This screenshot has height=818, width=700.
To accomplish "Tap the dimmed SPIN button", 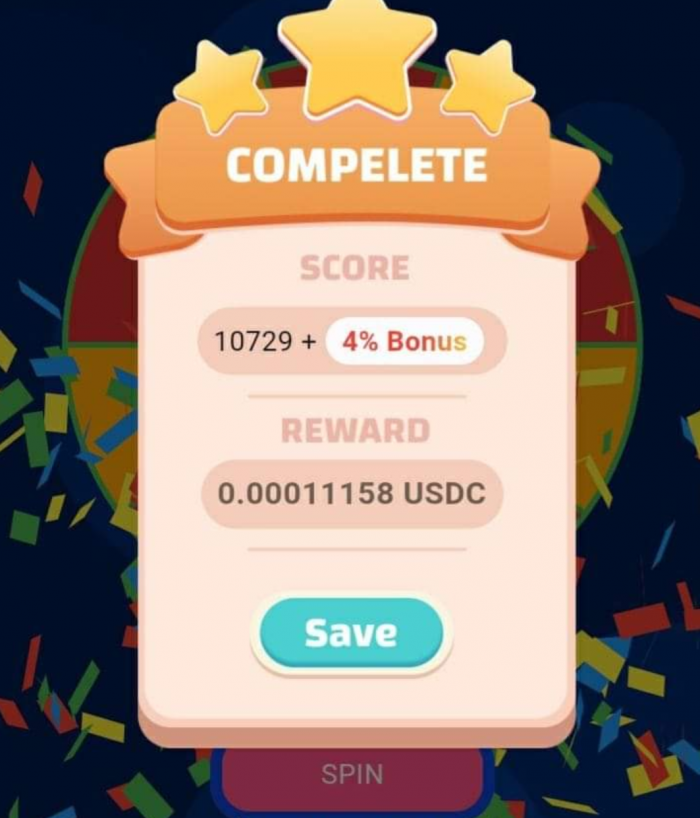I will pos(352,775).
